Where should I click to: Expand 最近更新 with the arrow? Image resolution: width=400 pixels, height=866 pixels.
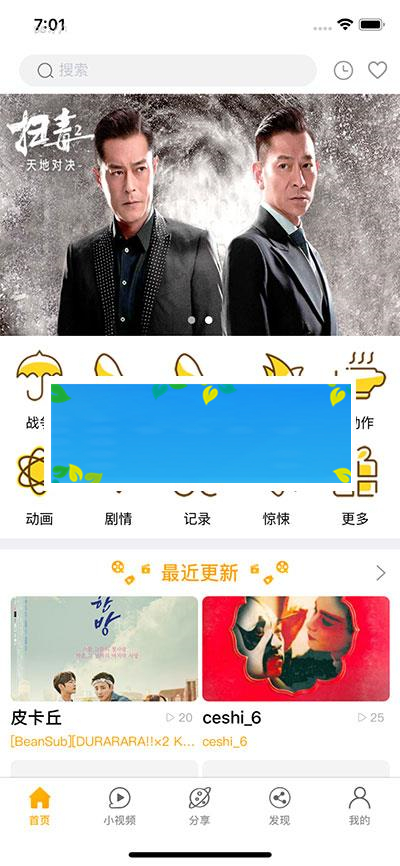(x=381, y=573)
